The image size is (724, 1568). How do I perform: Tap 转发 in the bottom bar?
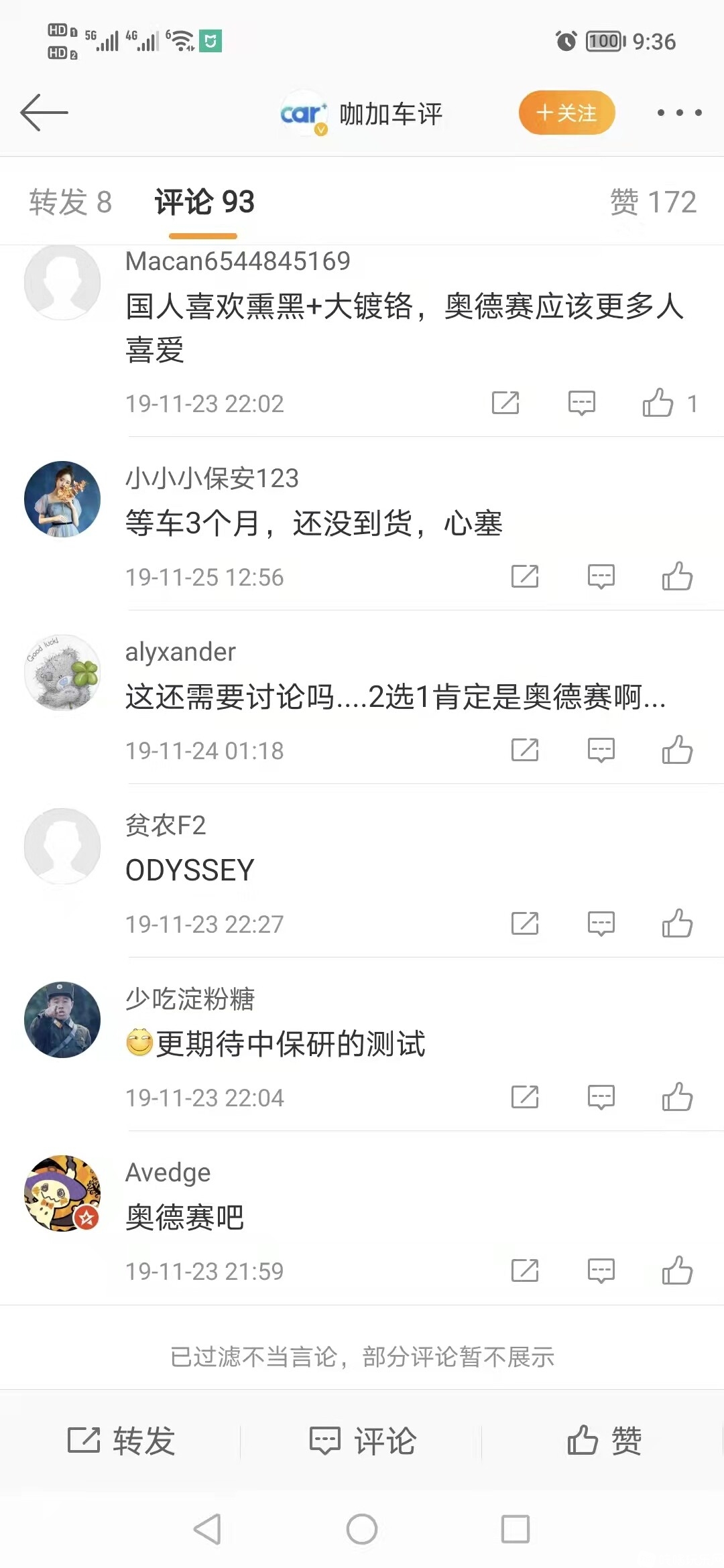coord(121,1441)
